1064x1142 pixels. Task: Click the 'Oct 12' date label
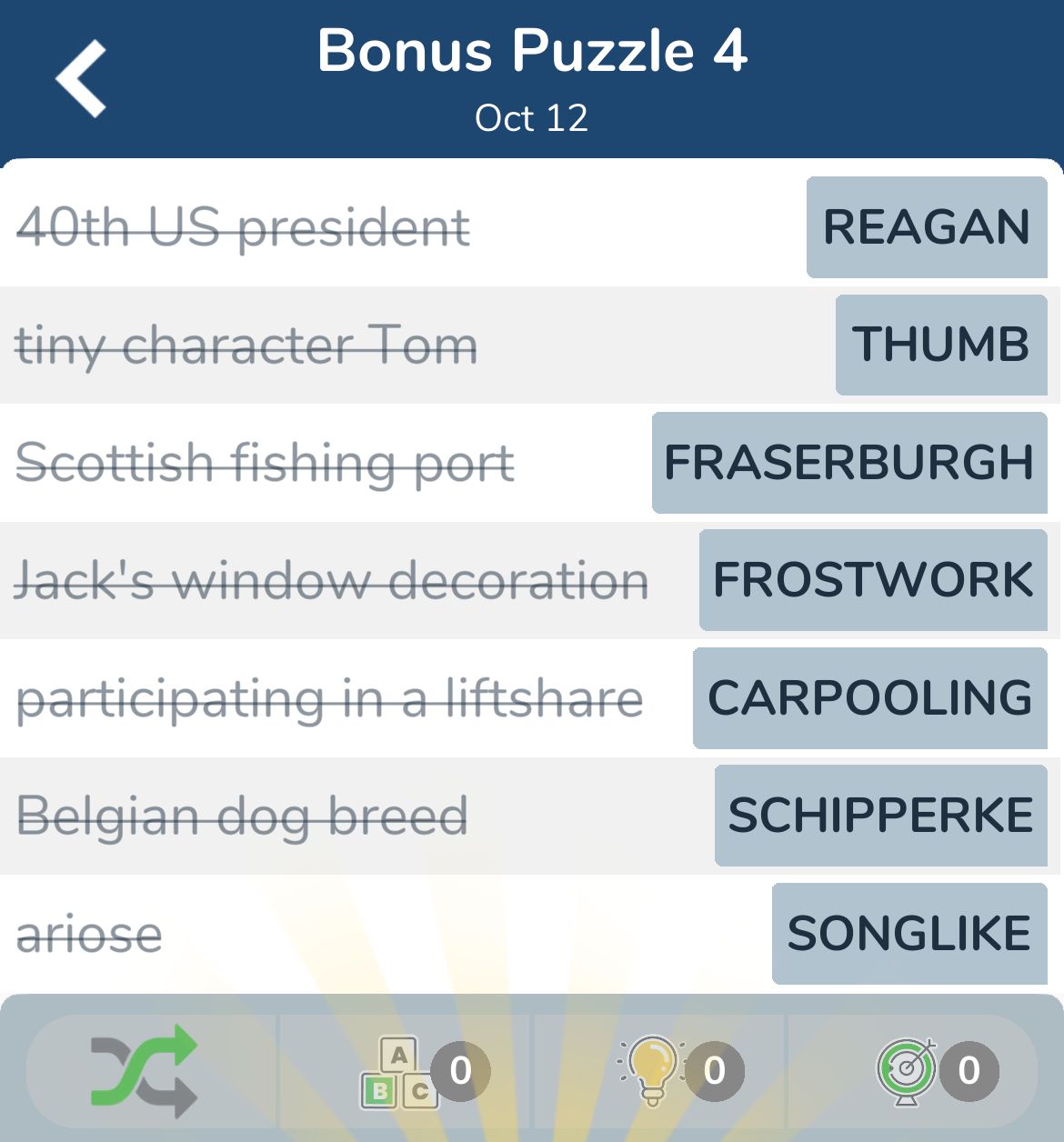pos(532,116)
